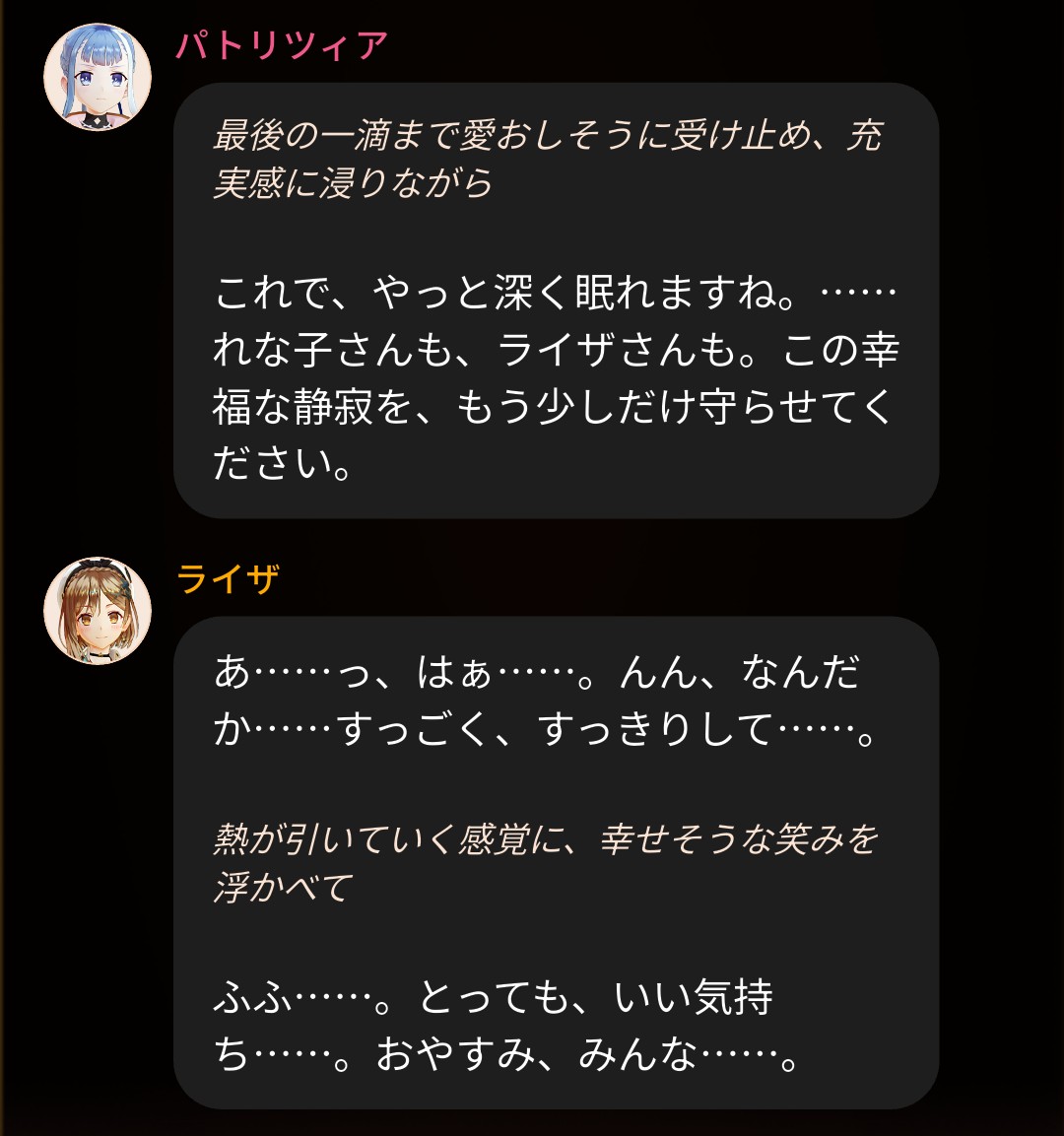Select ライザ's message bubble
1064x1136 pixels.
coord(557,862)
